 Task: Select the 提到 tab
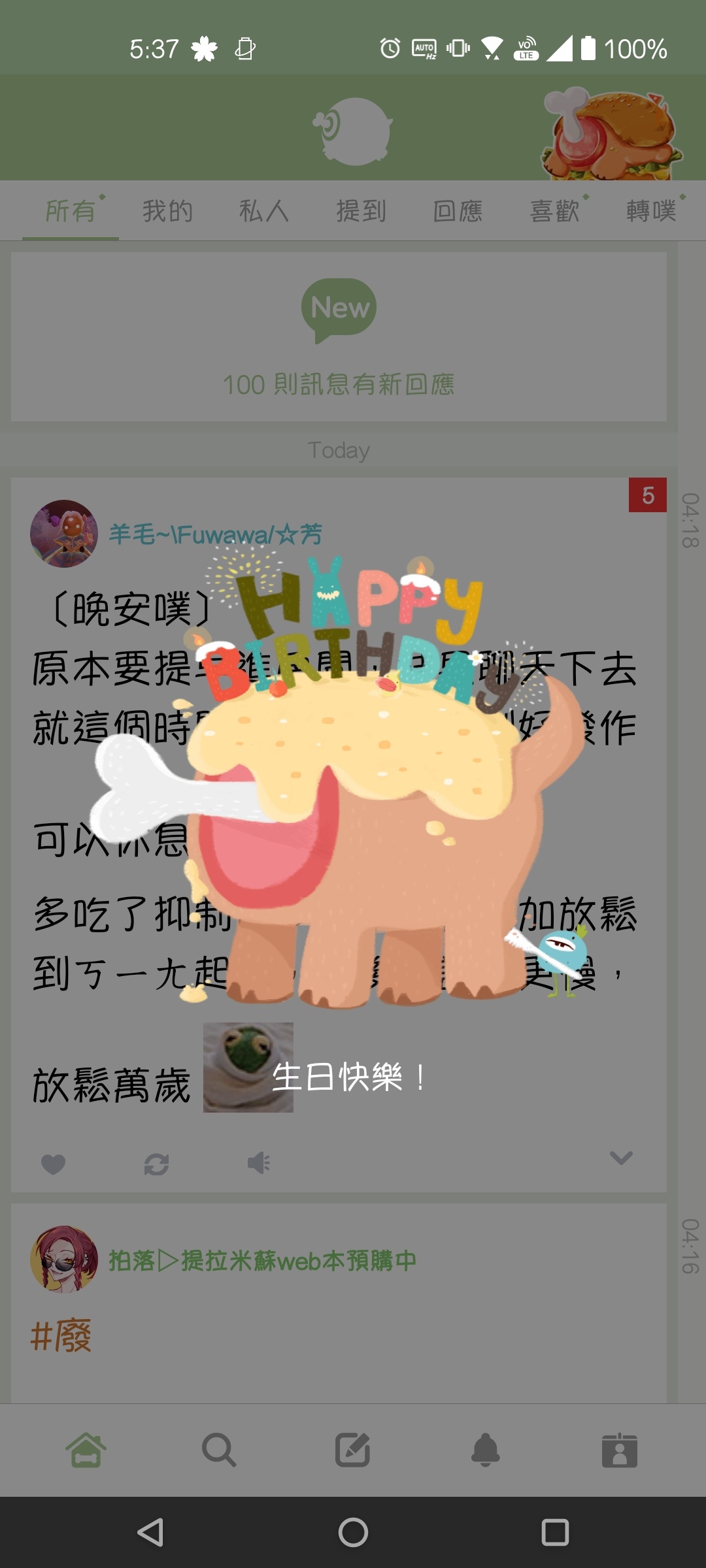361,211
